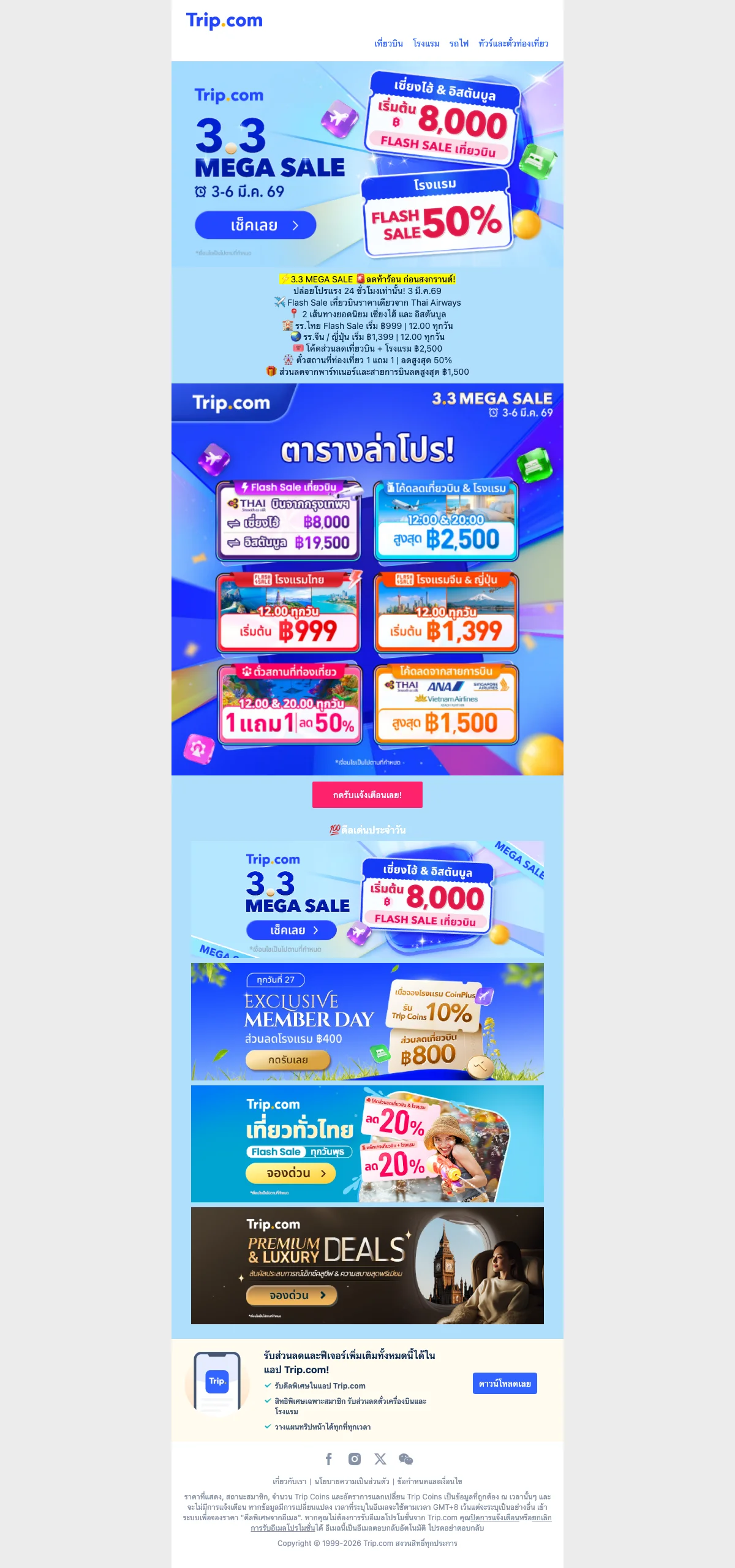Open the ตารางล่าโปร deals schedule banner
Screen dimensions: 735x1568
pyautogui.click(x=367, y=579)
